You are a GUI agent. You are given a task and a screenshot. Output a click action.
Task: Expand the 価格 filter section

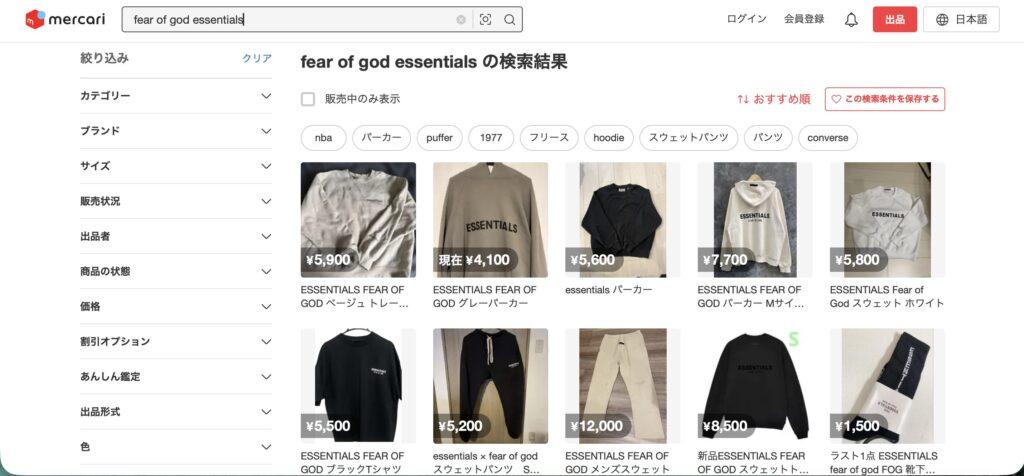[x=175, y=306]
